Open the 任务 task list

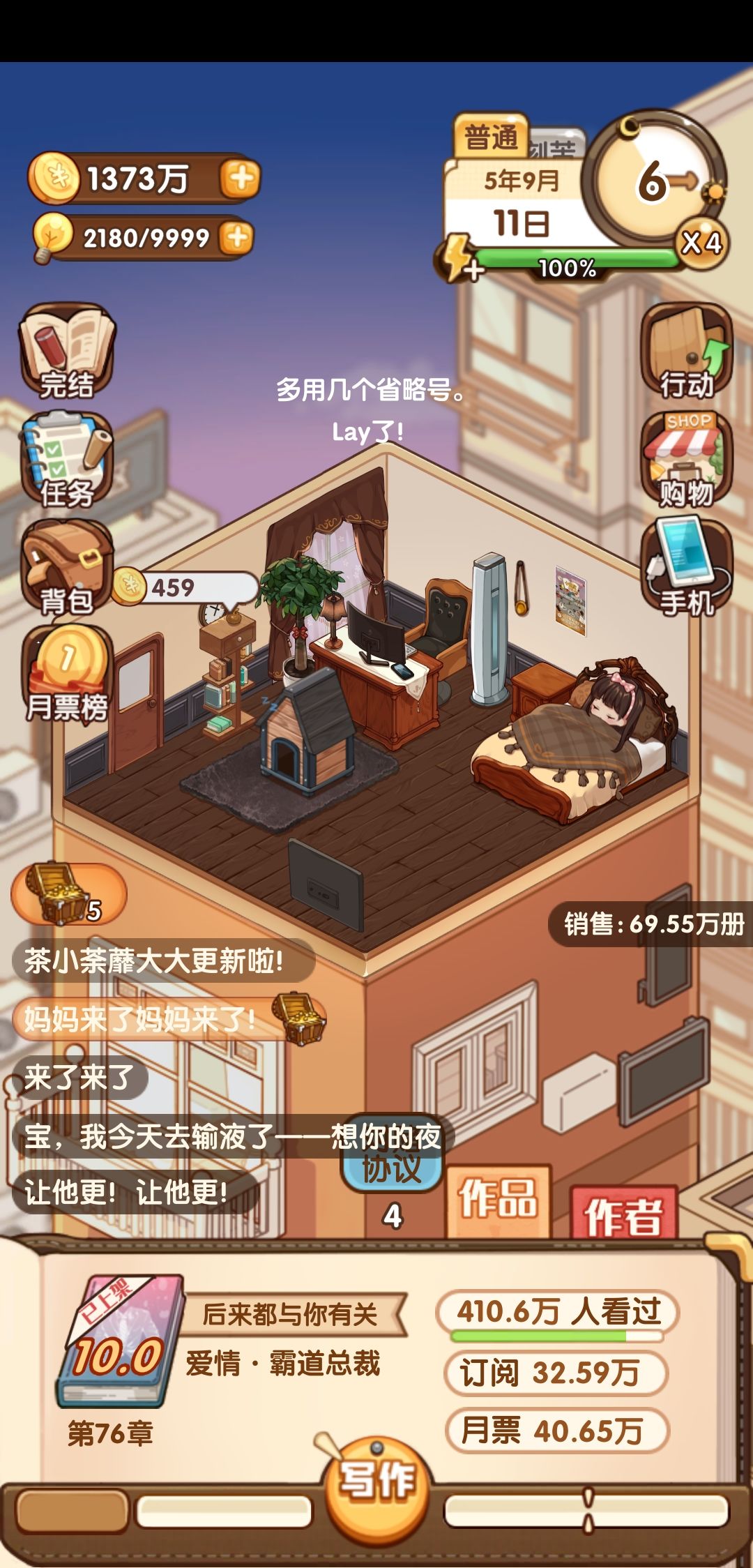[66, 460]
